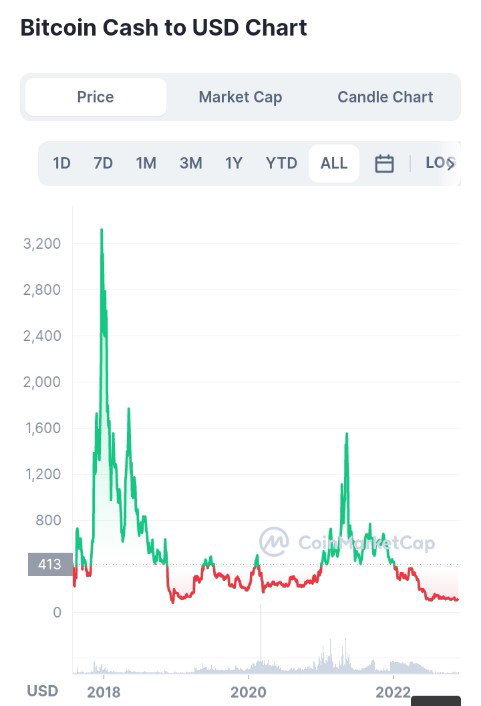Set chart range to 3M
481x706 pixels.
tap(191, 163)
